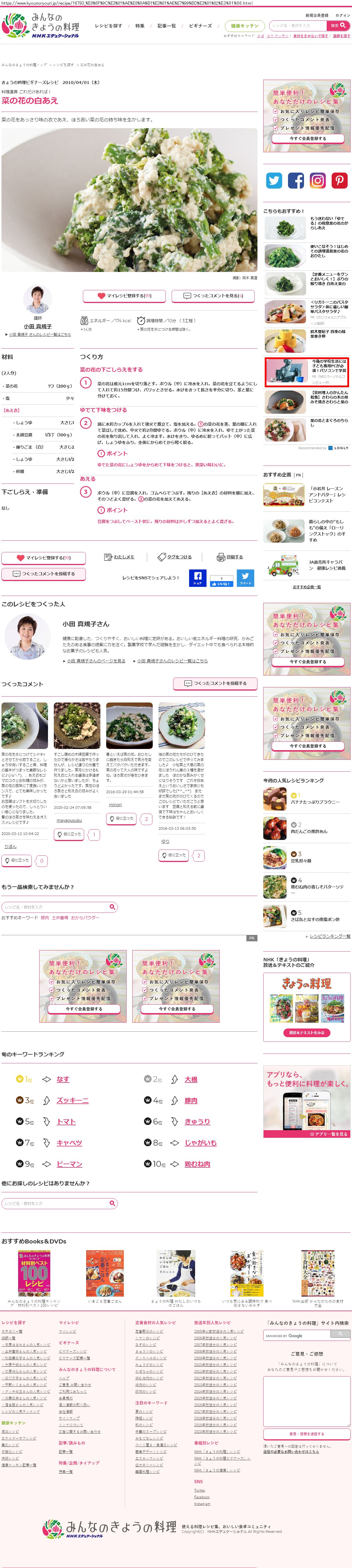Tap the header recipe search field

coord(298,26)
